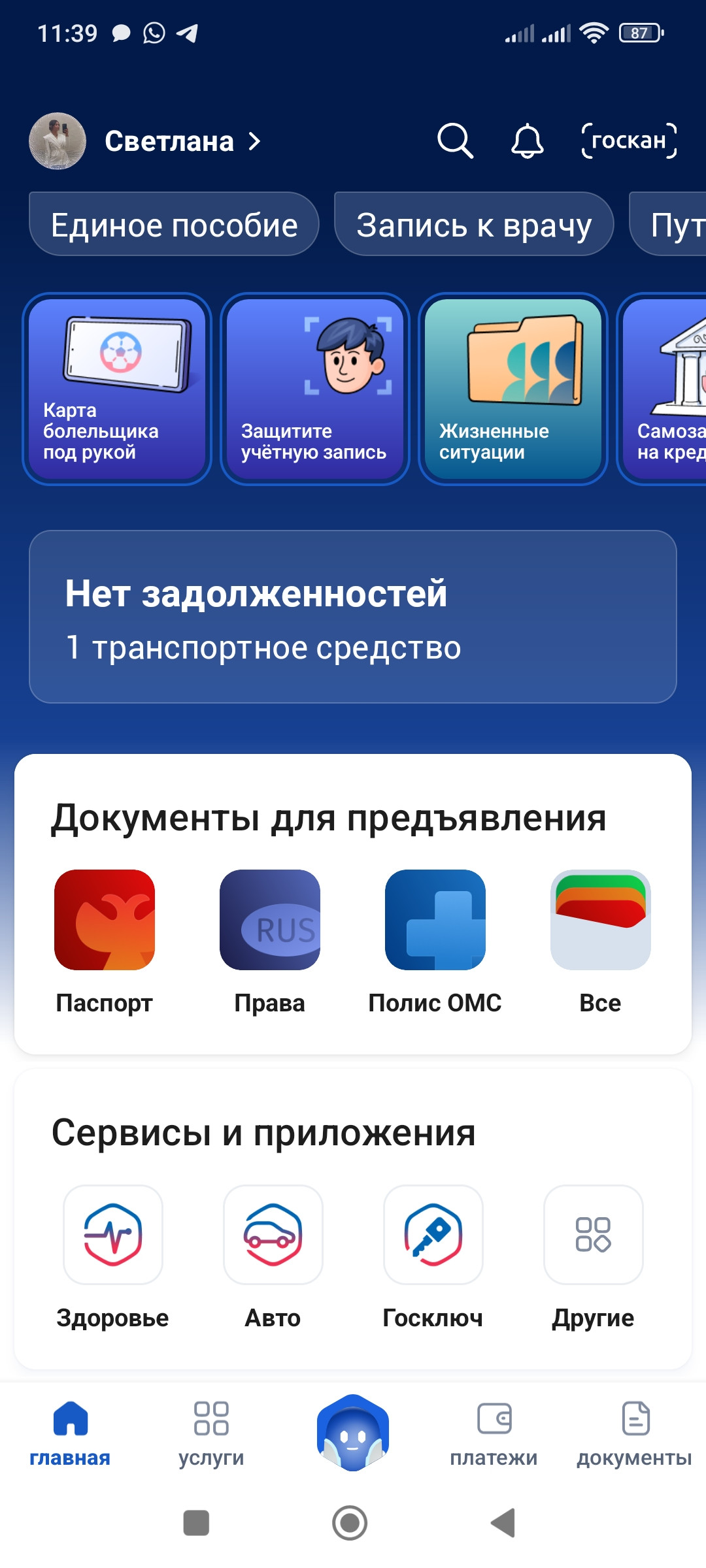Show the Права driver's license

[270, 942]
